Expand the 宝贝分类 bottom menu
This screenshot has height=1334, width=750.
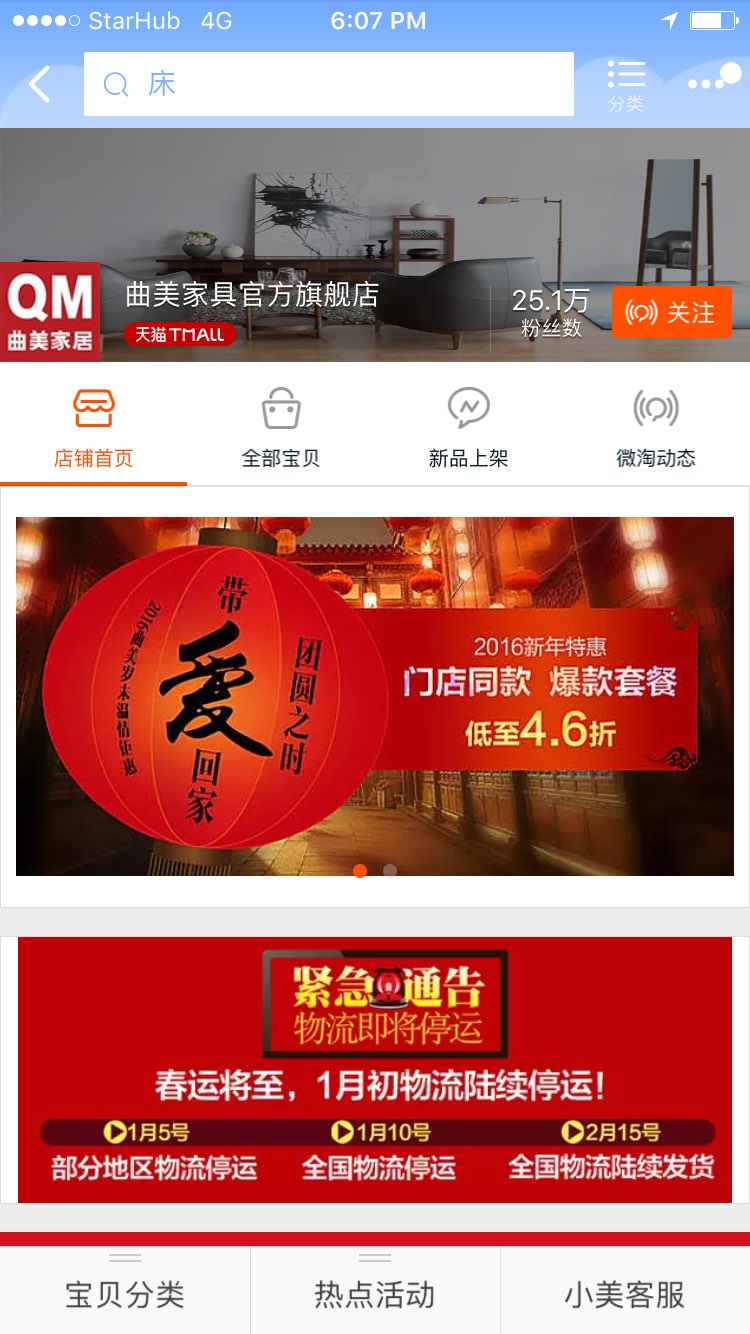point(125,1294)
